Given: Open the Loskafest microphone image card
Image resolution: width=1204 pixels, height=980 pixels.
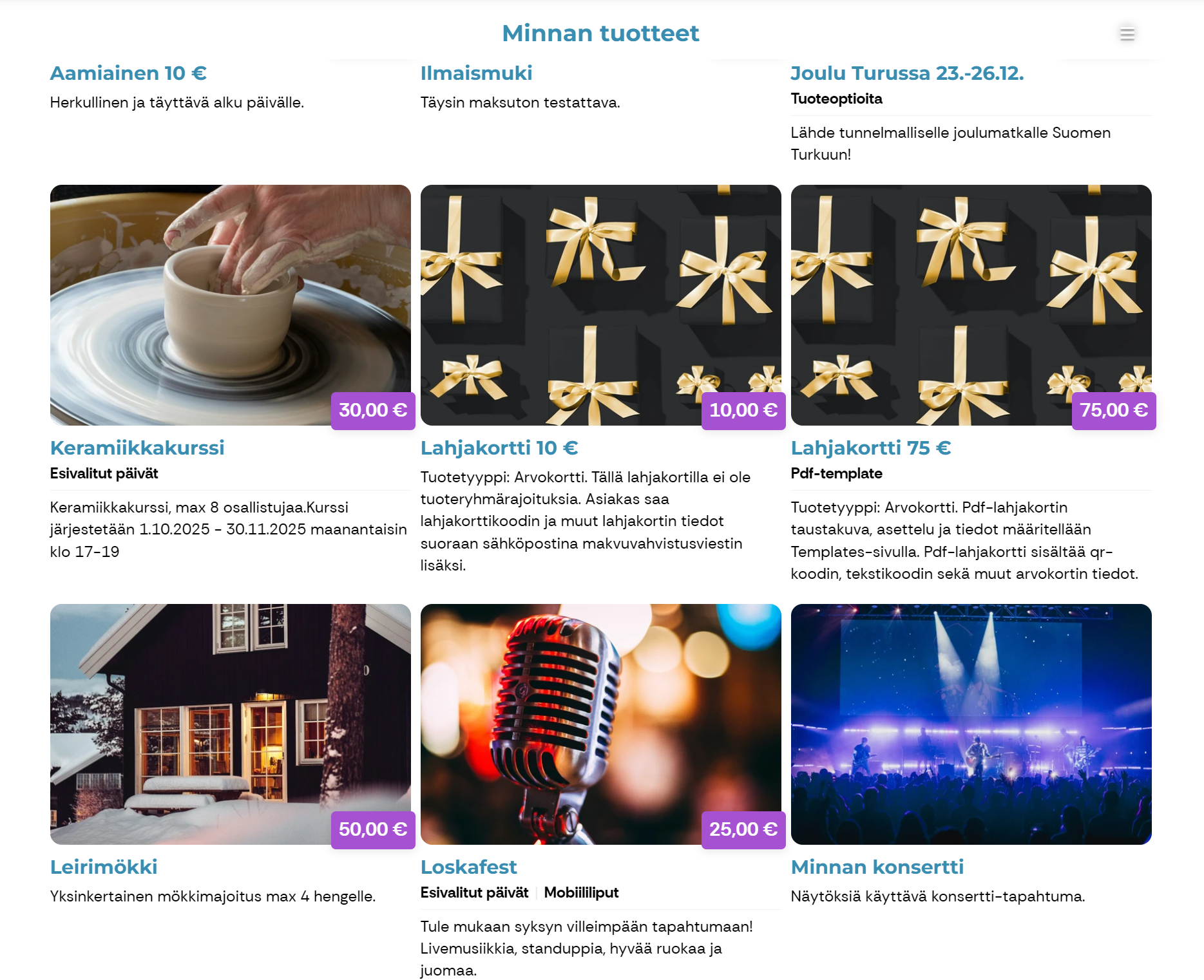Looking at the screenshot, I should [x=600, y=724].
